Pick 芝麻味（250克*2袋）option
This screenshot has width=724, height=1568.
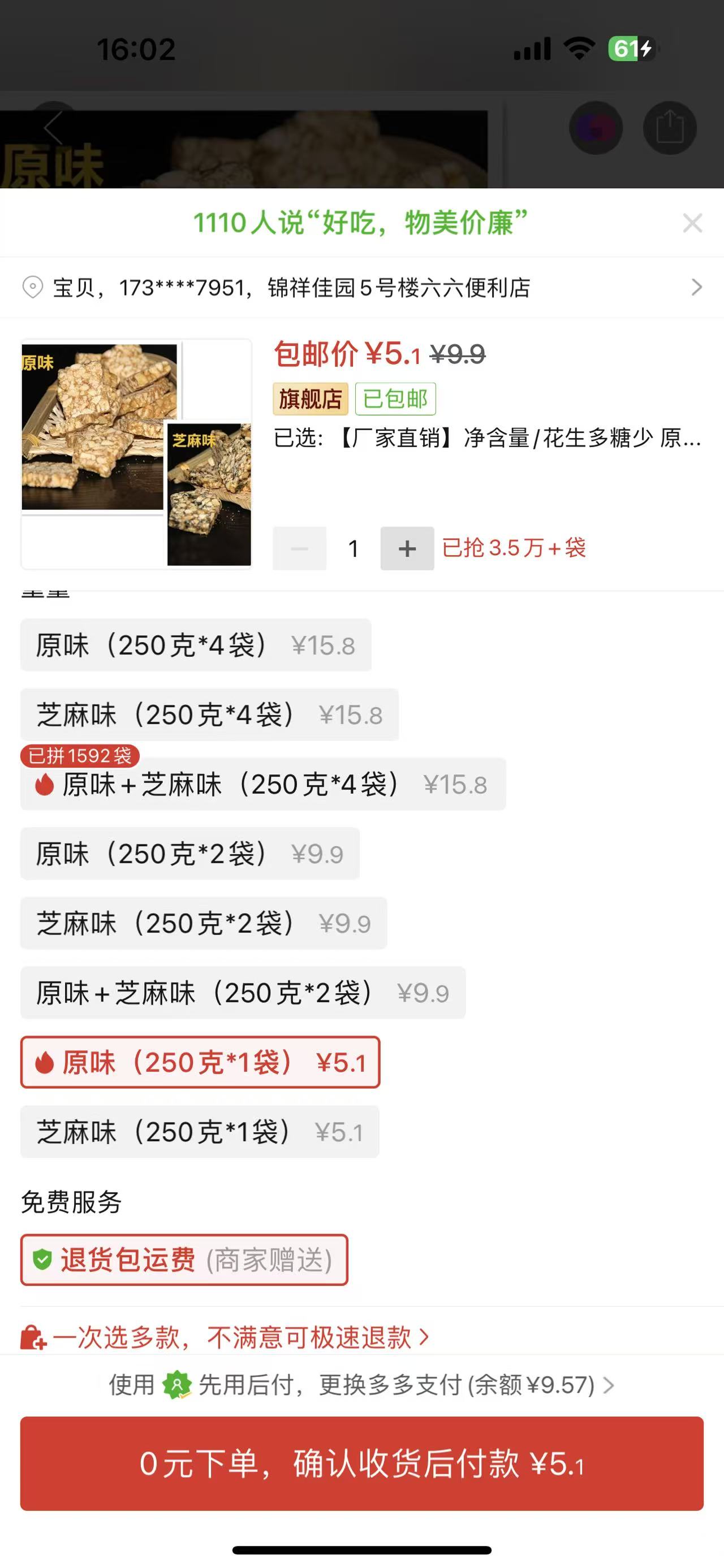pyautogui.click(x=204, y=923)
